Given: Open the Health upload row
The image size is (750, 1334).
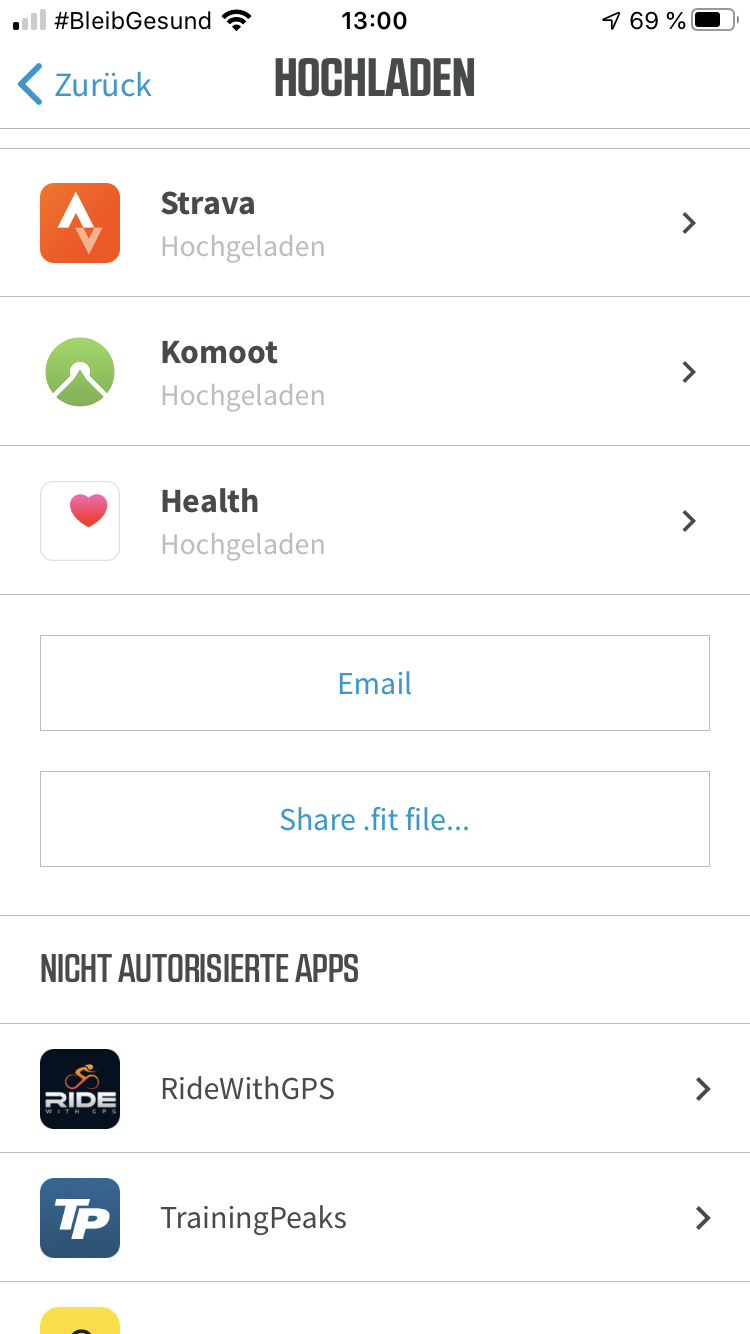Looking at the screenshot, I should (x=375, y=521).
